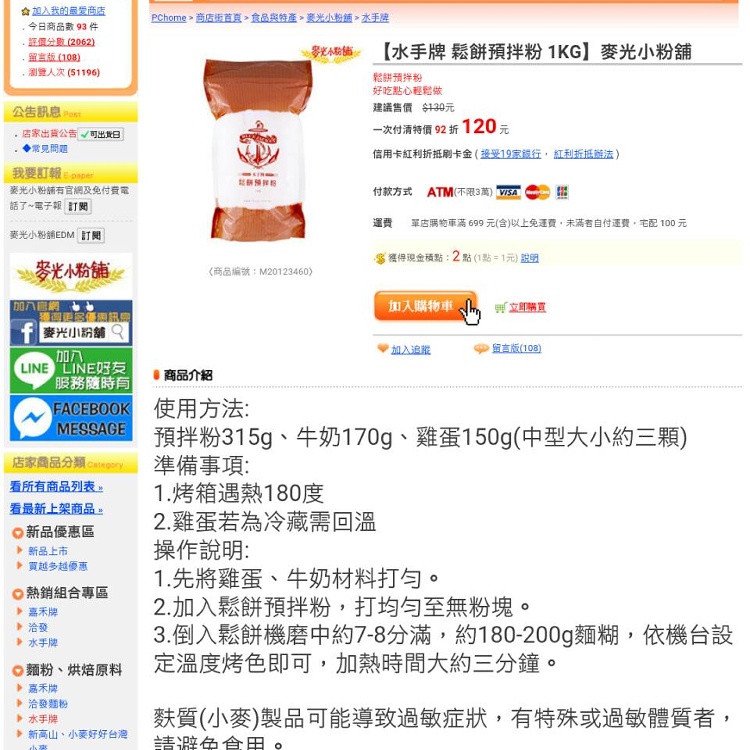The height and width of the screenshot is (750, 750).
Task: Open the Facebook Message banner
Action: pos(71,418)
